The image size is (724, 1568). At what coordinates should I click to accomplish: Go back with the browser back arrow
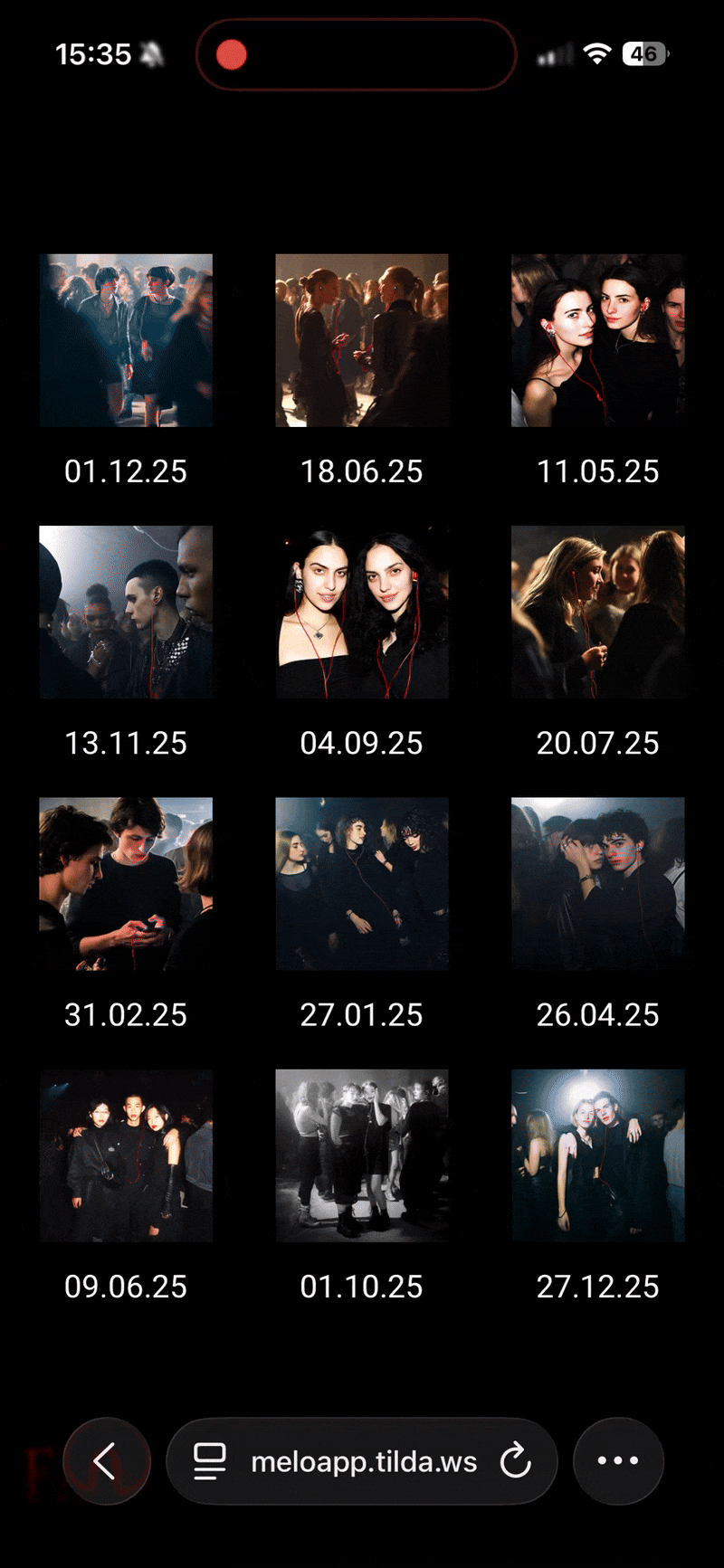tap(106, 1460)
